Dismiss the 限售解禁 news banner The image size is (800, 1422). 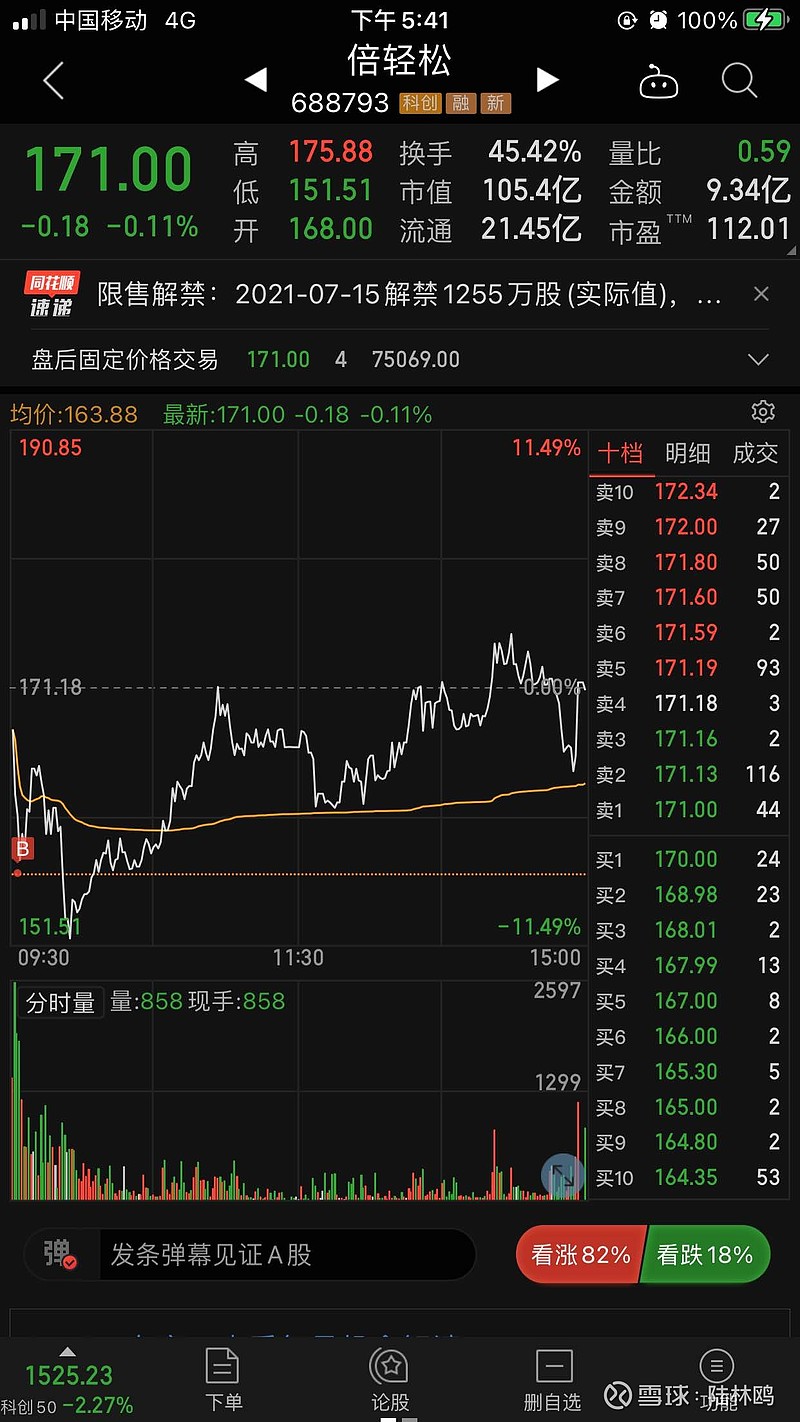(x=761, y=293)
